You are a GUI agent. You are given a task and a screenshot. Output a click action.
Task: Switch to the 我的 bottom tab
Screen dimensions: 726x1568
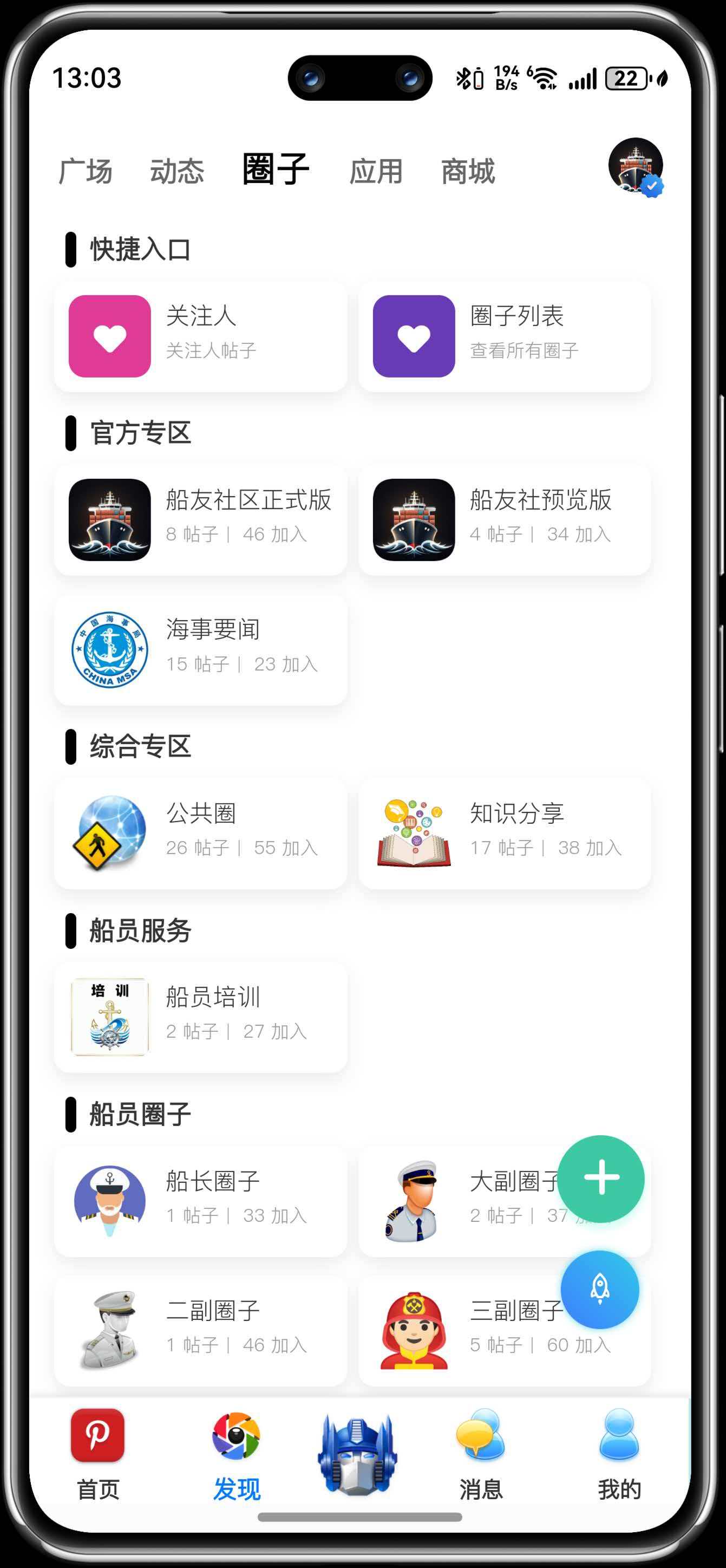pos(619,1455)
